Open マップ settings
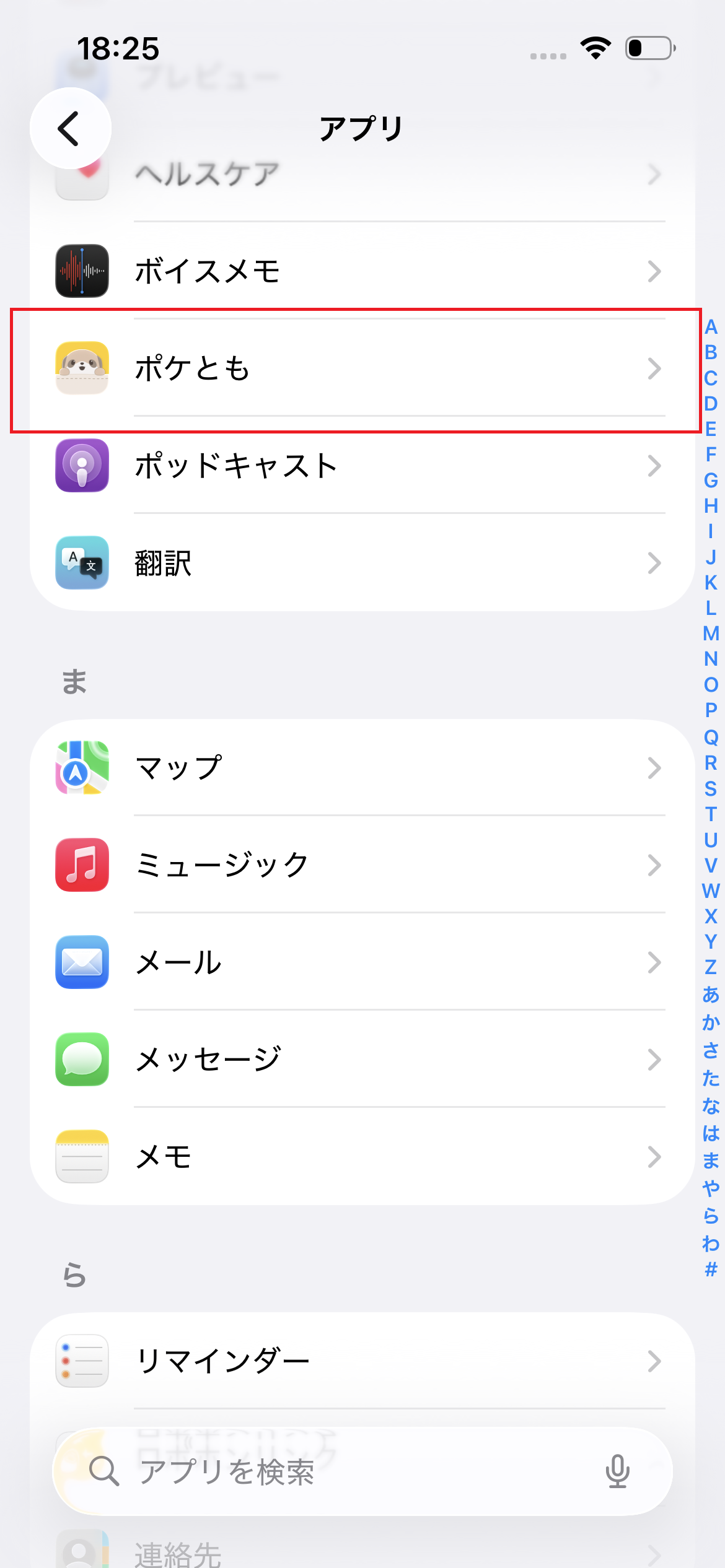Image resolution: width=725 pixels, height=1568 pixels. [362, 768]
